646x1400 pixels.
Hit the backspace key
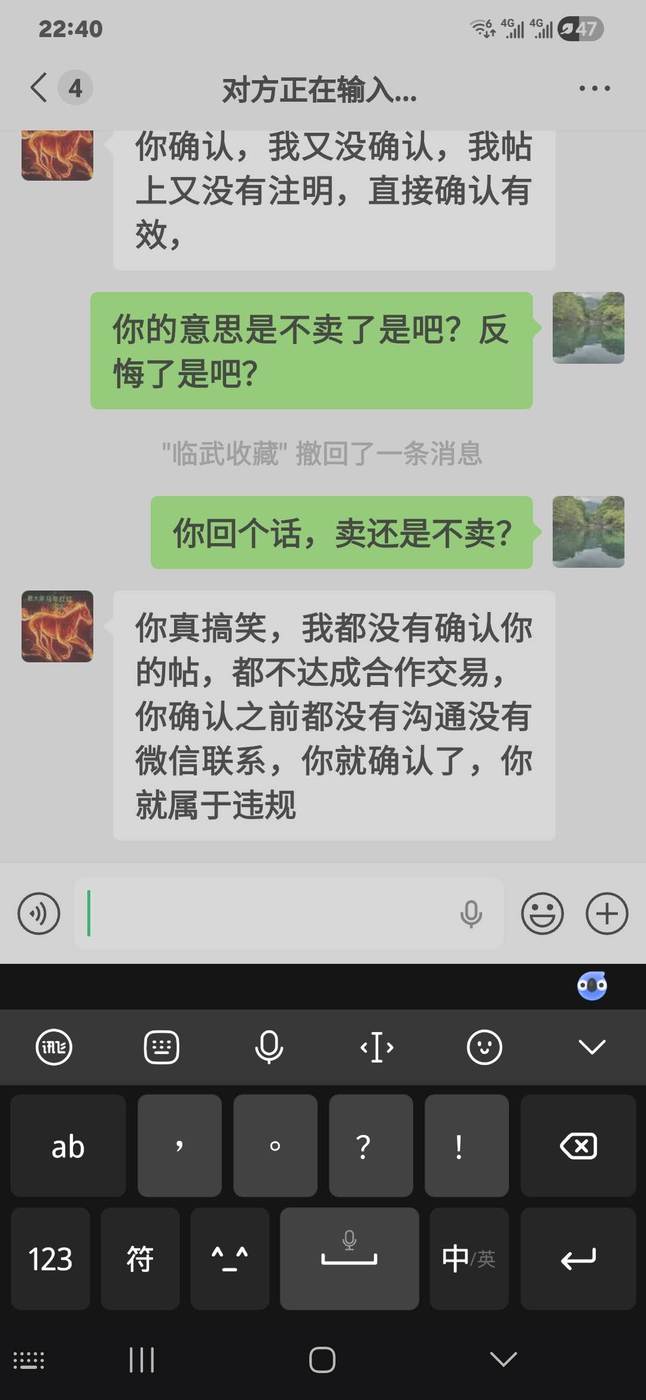[579, 1146]
